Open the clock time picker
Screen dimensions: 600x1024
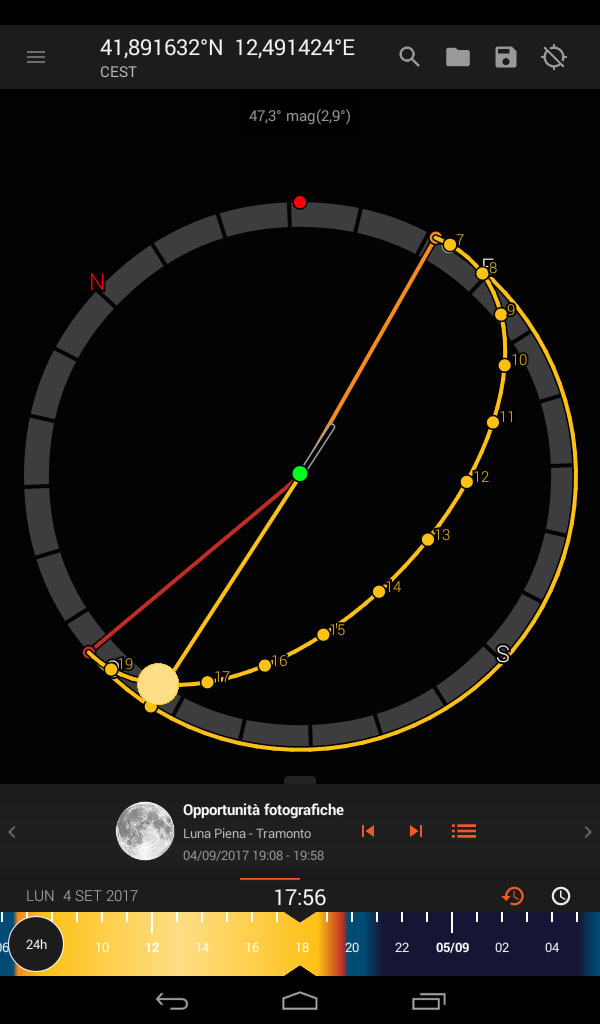click(x=561, y=896)
